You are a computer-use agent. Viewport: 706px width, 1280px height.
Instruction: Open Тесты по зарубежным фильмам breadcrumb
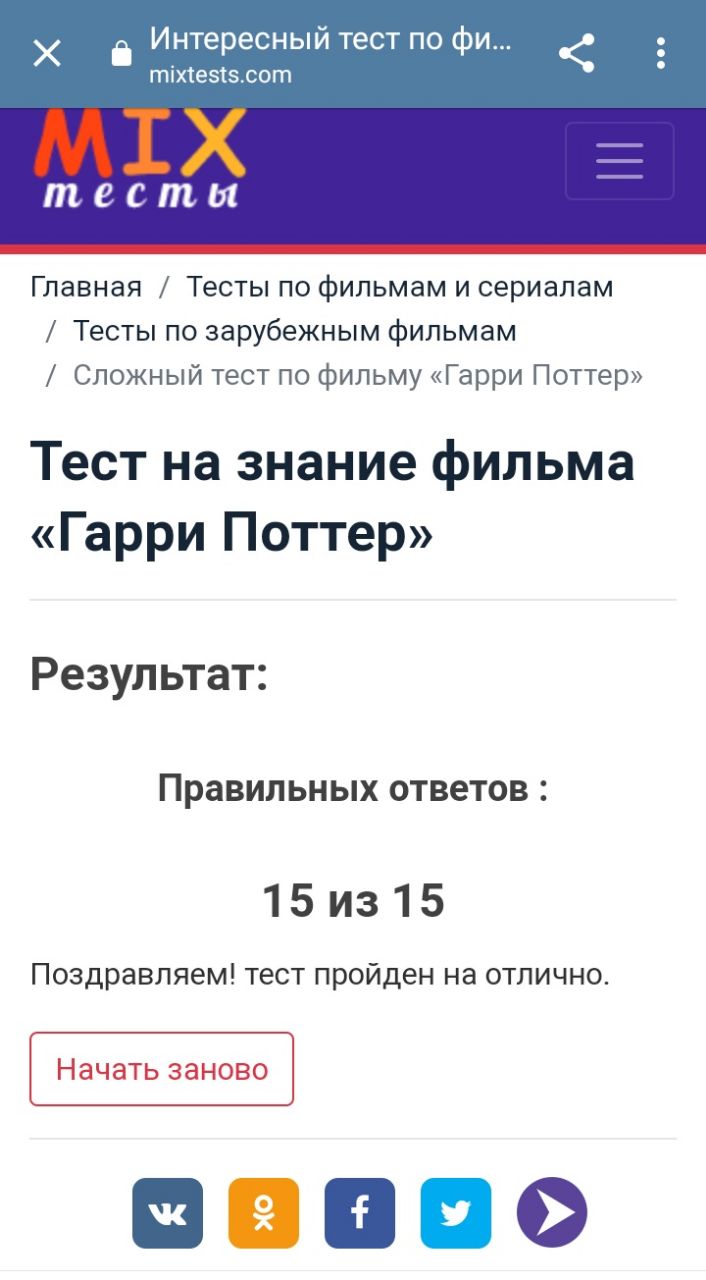point(295,331)
